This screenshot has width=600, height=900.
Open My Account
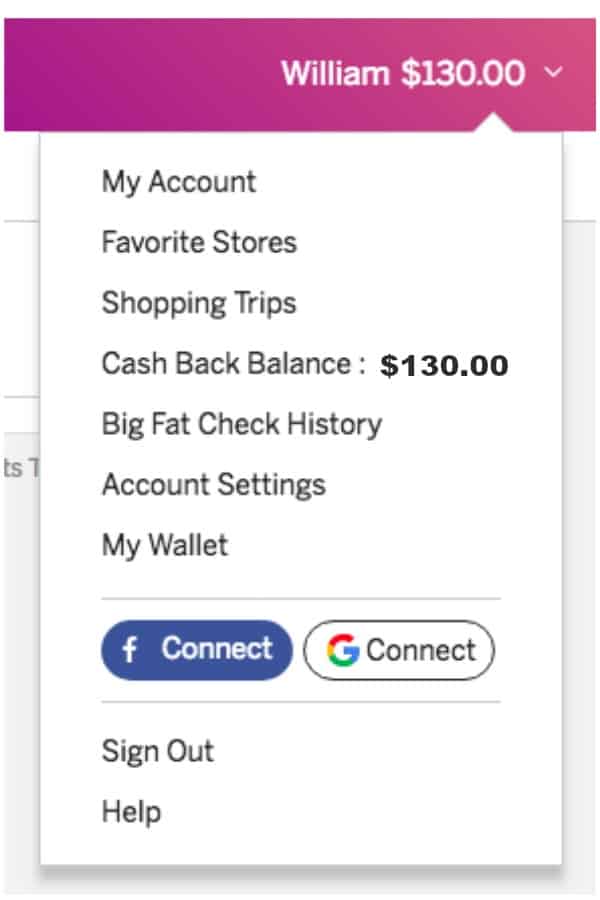coord(179,182)
